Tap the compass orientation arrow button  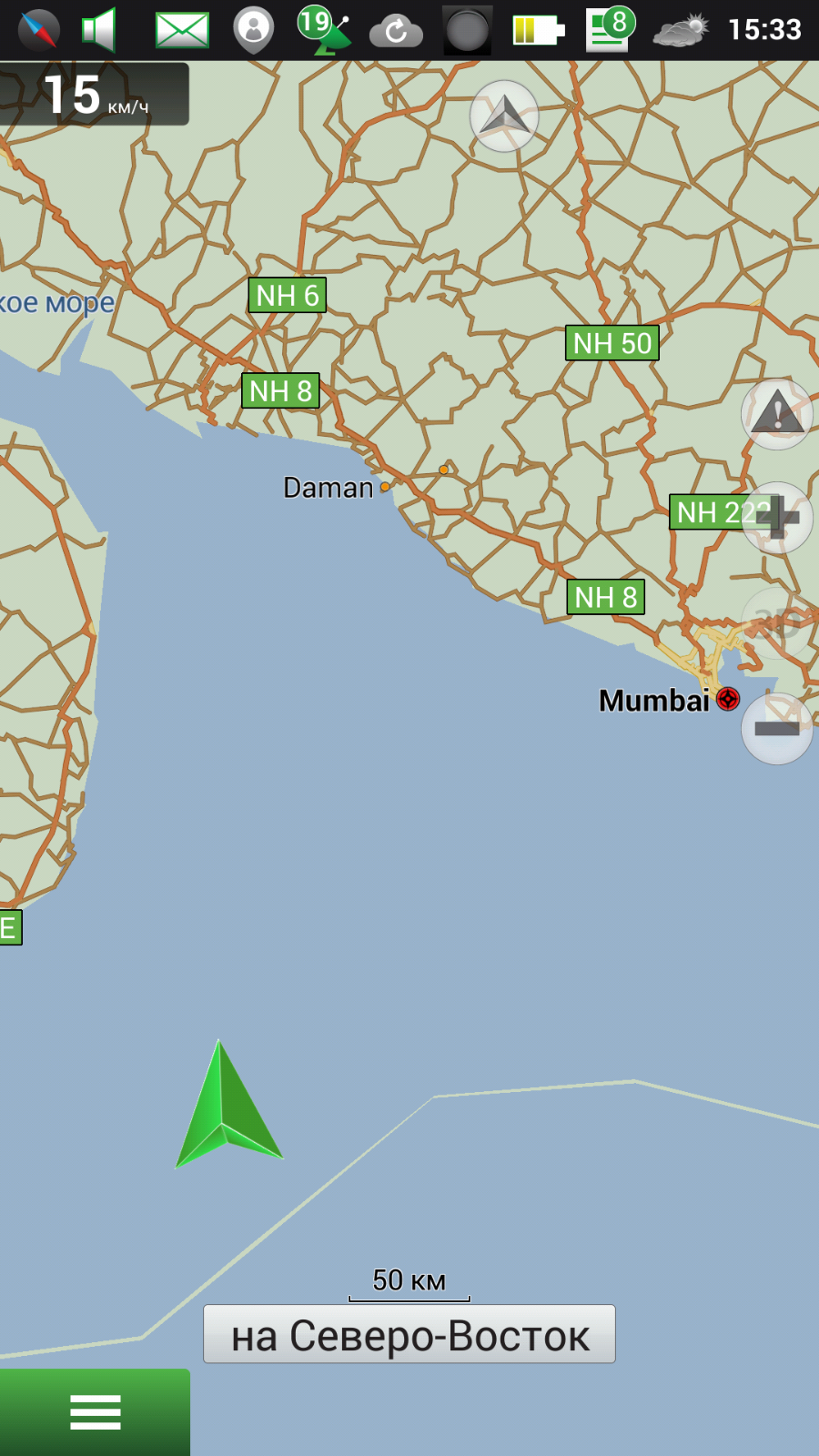coord(504,116)
